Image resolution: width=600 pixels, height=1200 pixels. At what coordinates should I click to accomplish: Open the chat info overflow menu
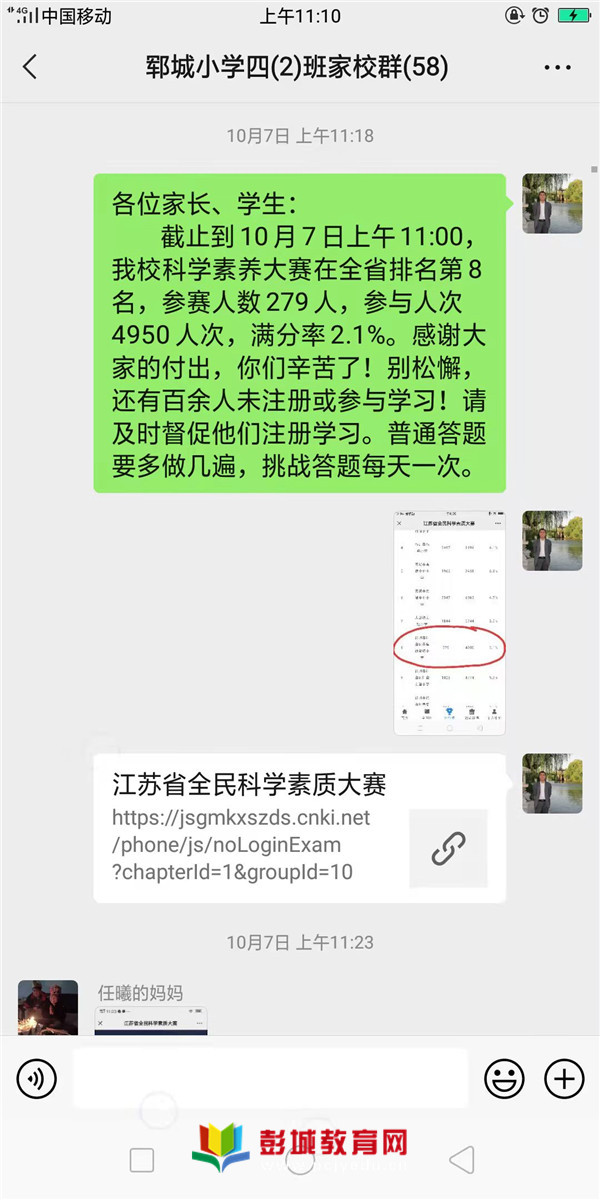point(556,67)
